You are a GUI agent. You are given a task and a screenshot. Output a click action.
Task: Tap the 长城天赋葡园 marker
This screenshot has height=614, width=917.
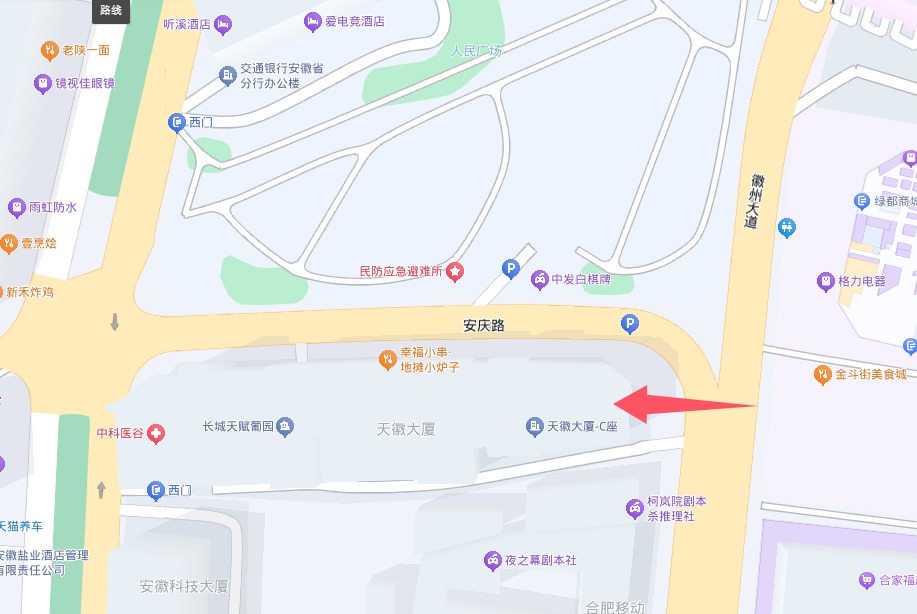[x=285, y=427]
